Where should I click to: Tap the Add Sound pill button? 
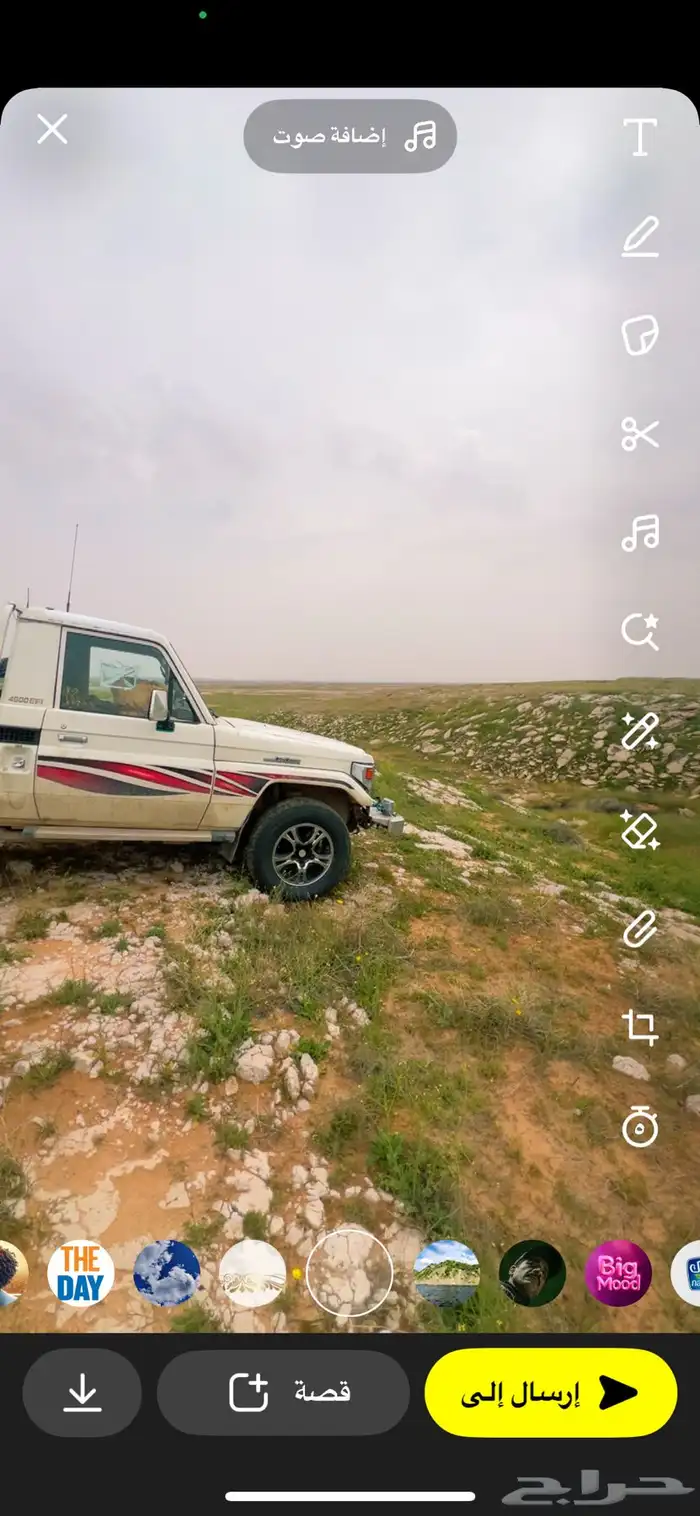[350, 137]
